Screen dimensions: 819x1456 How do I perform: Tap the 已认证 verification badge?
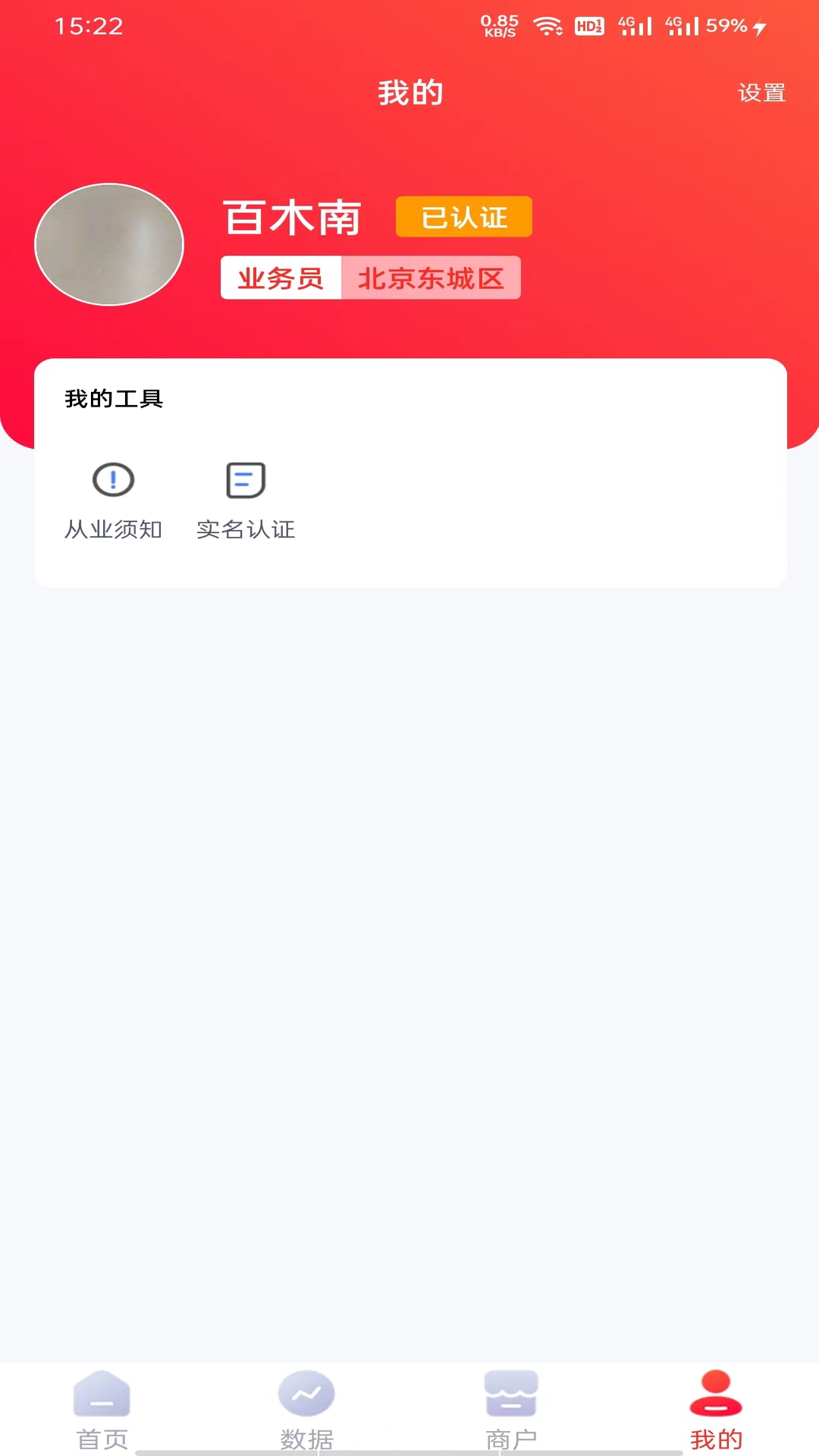pos(463,217)
